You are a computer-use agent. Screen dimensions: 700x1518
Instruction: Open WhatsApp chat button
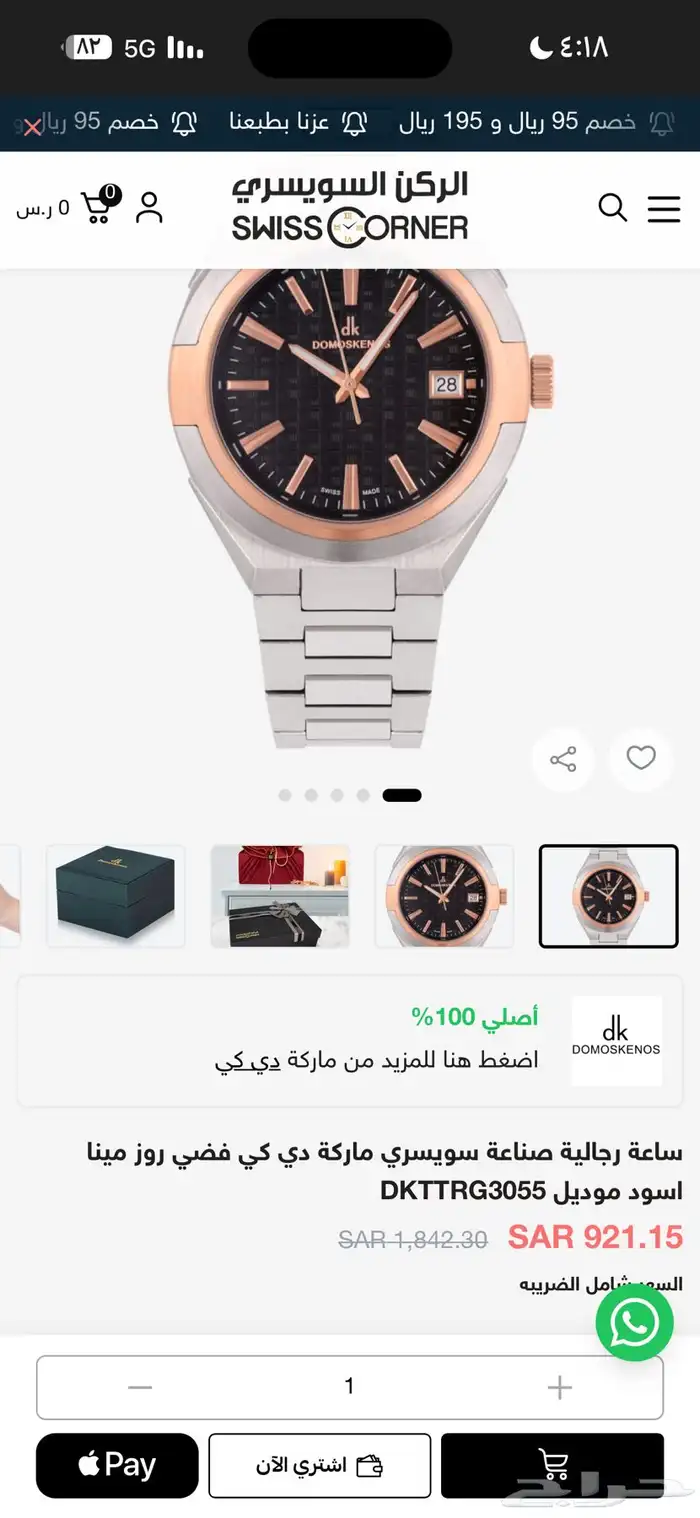[x=634, y=1322]
